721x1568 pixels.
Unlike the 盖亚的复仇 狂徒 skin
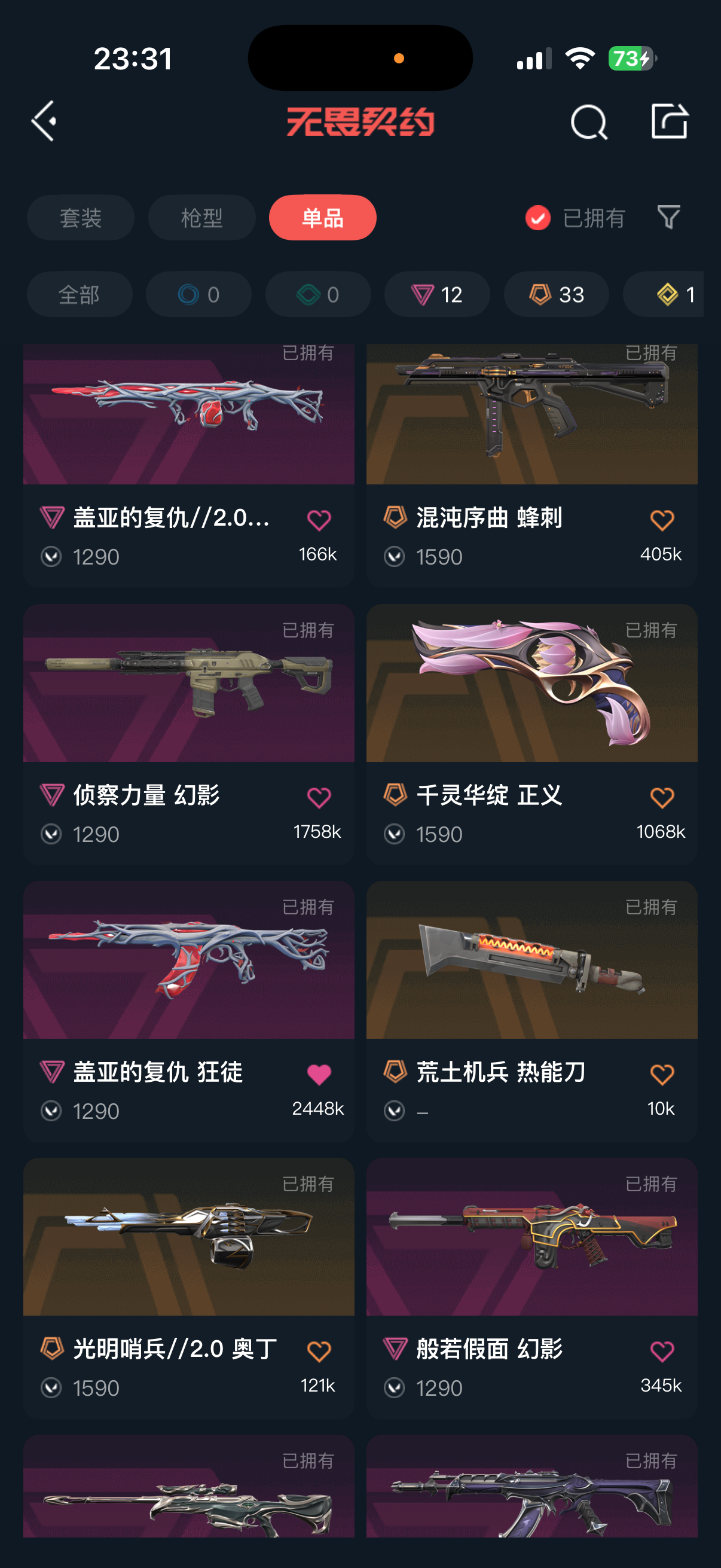tap(319, 1075)
